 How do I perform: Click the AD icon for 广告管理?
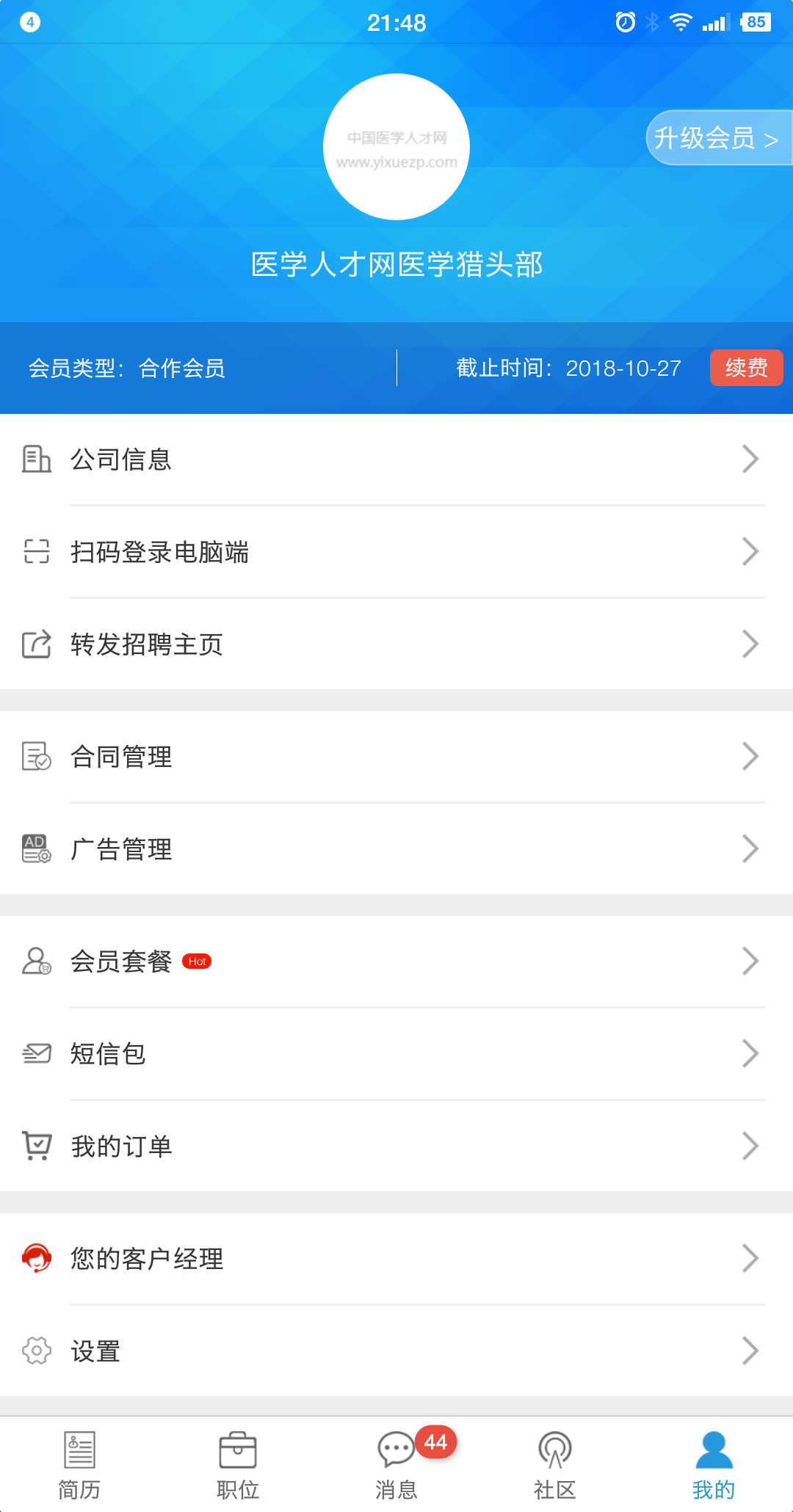(35, 849)
